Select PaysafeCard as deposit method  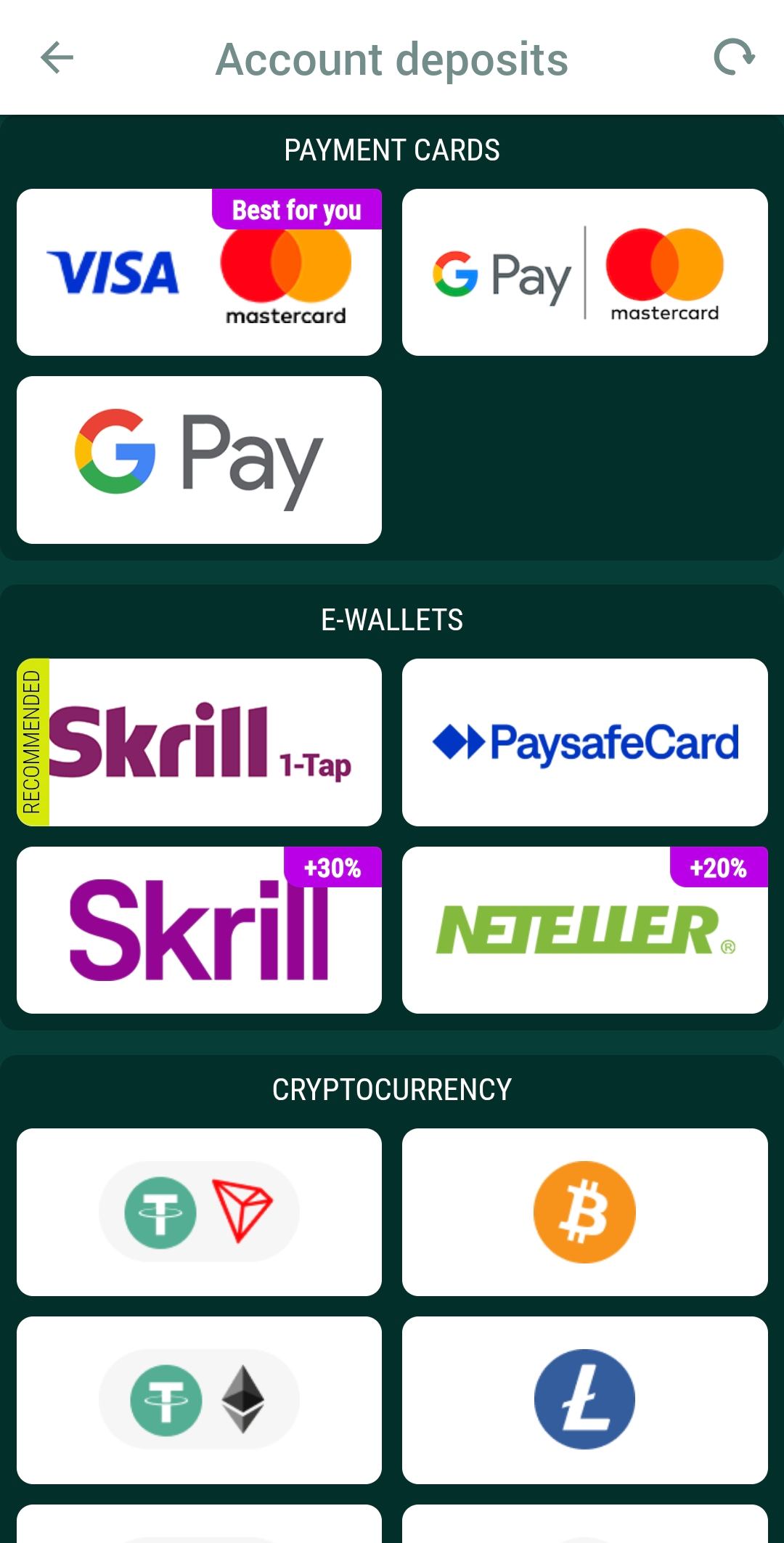584,742
